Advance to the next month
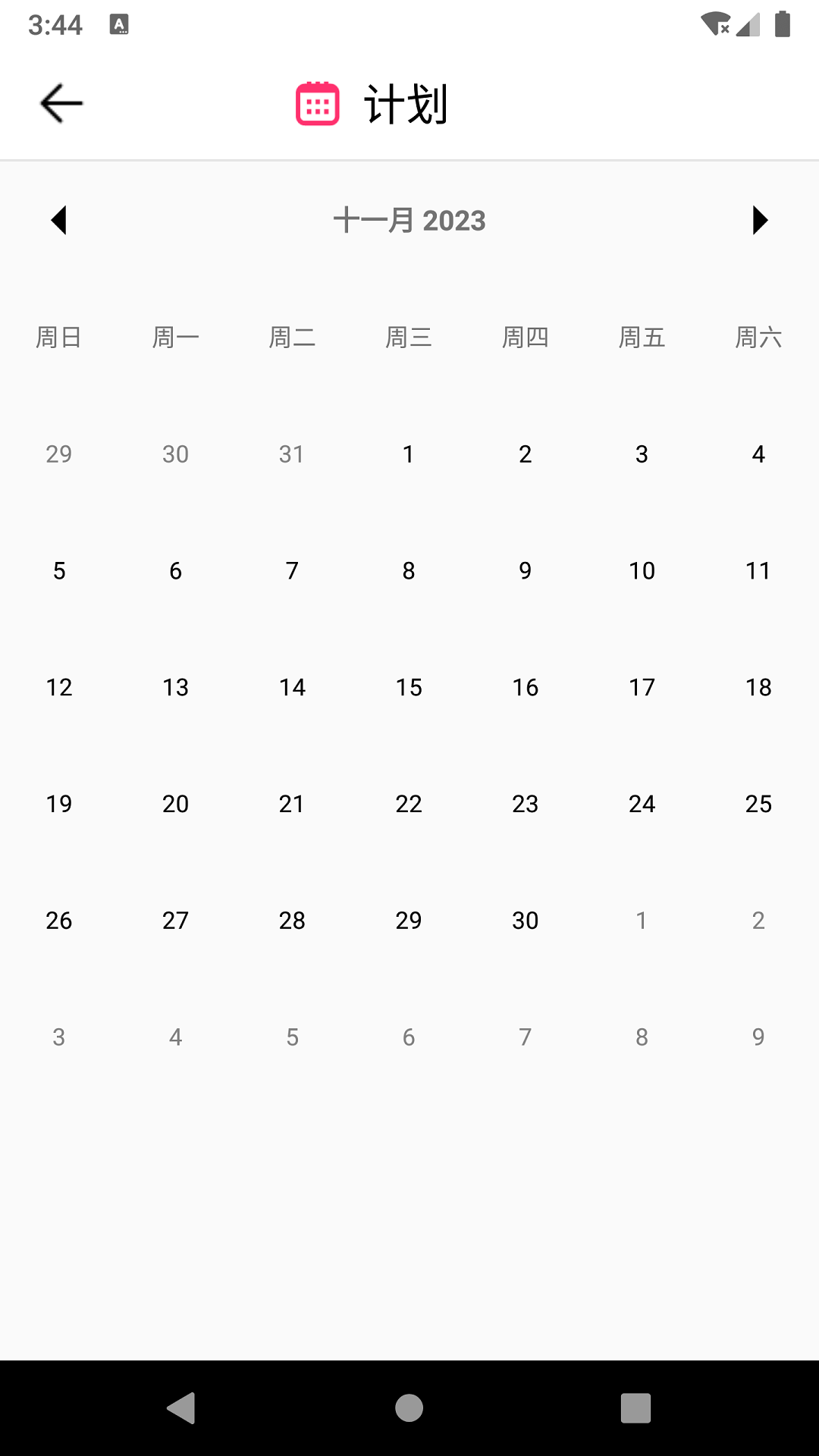 (759, 220)
